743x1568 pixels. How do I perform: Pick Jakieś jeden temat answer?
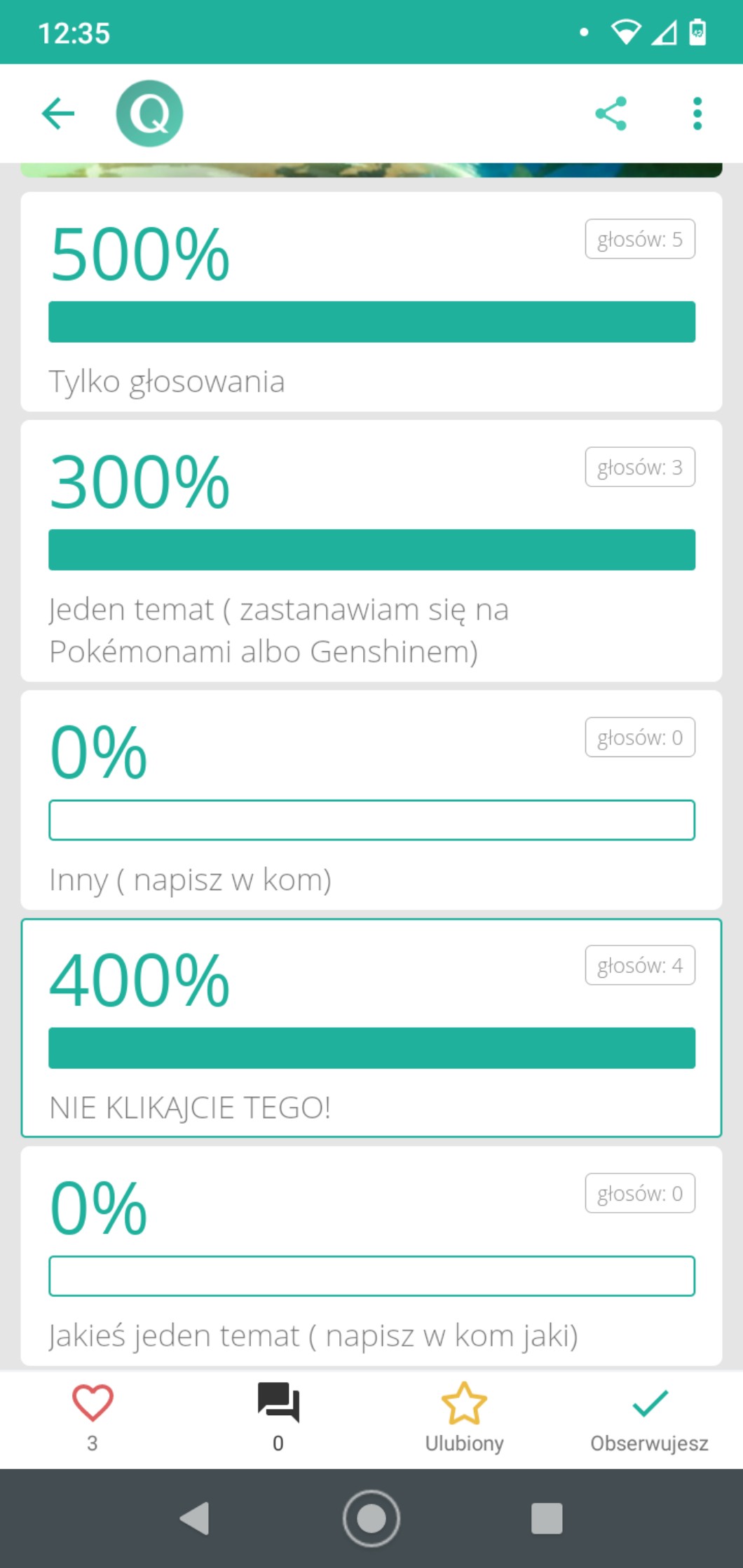371,1256
